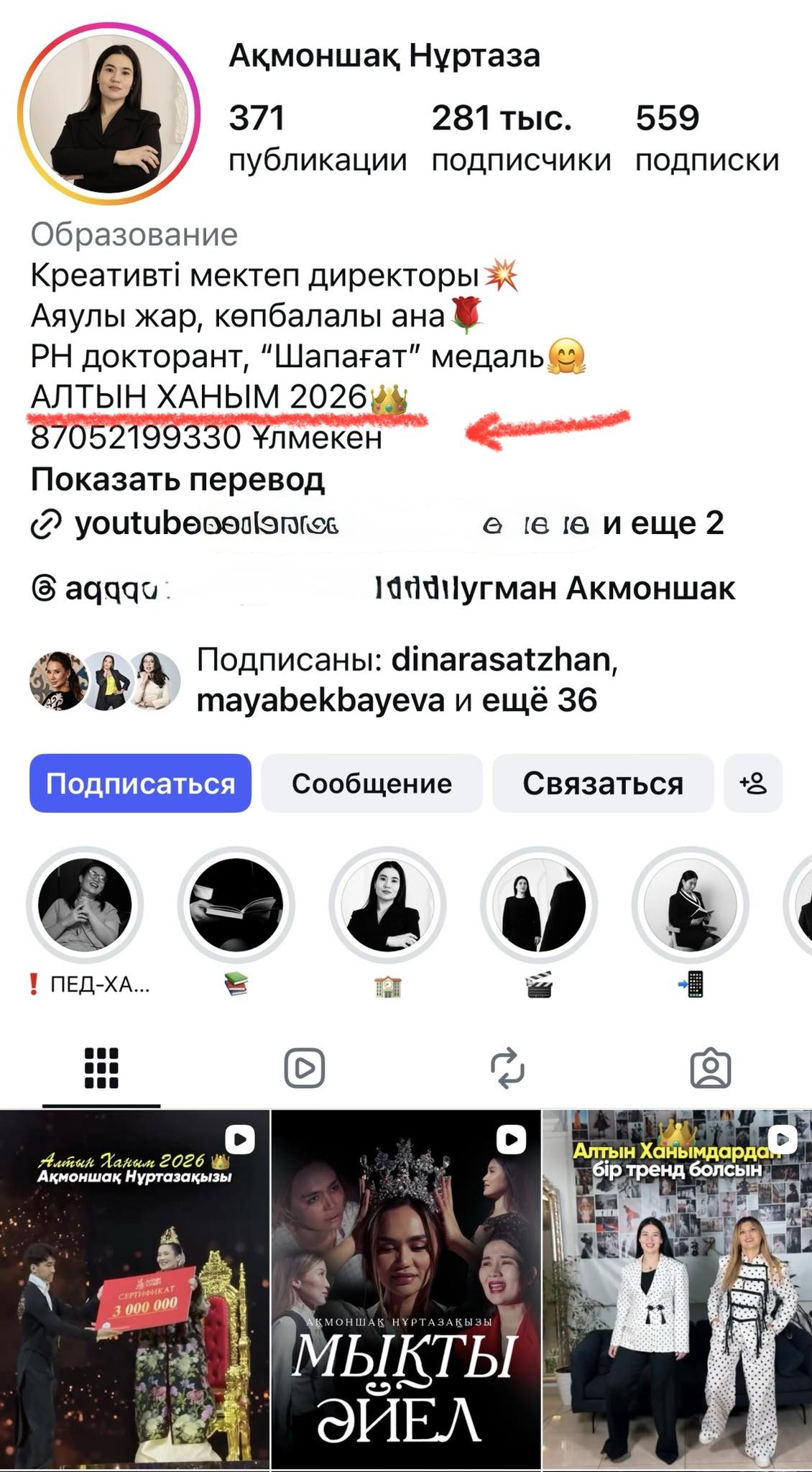Open the 281 тыс. подписчики list
Image resolution: width=812 pixels, height=1472 pixels.
tap(520, 138)
